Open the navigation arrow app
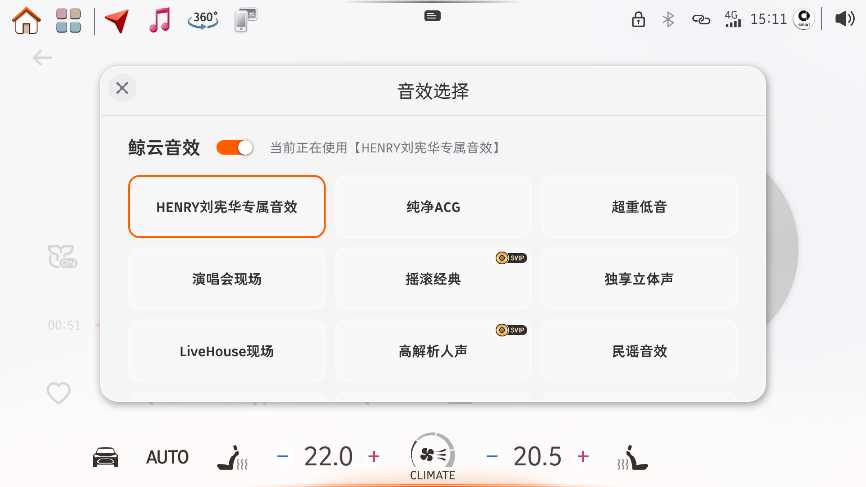 coord(117,19)
